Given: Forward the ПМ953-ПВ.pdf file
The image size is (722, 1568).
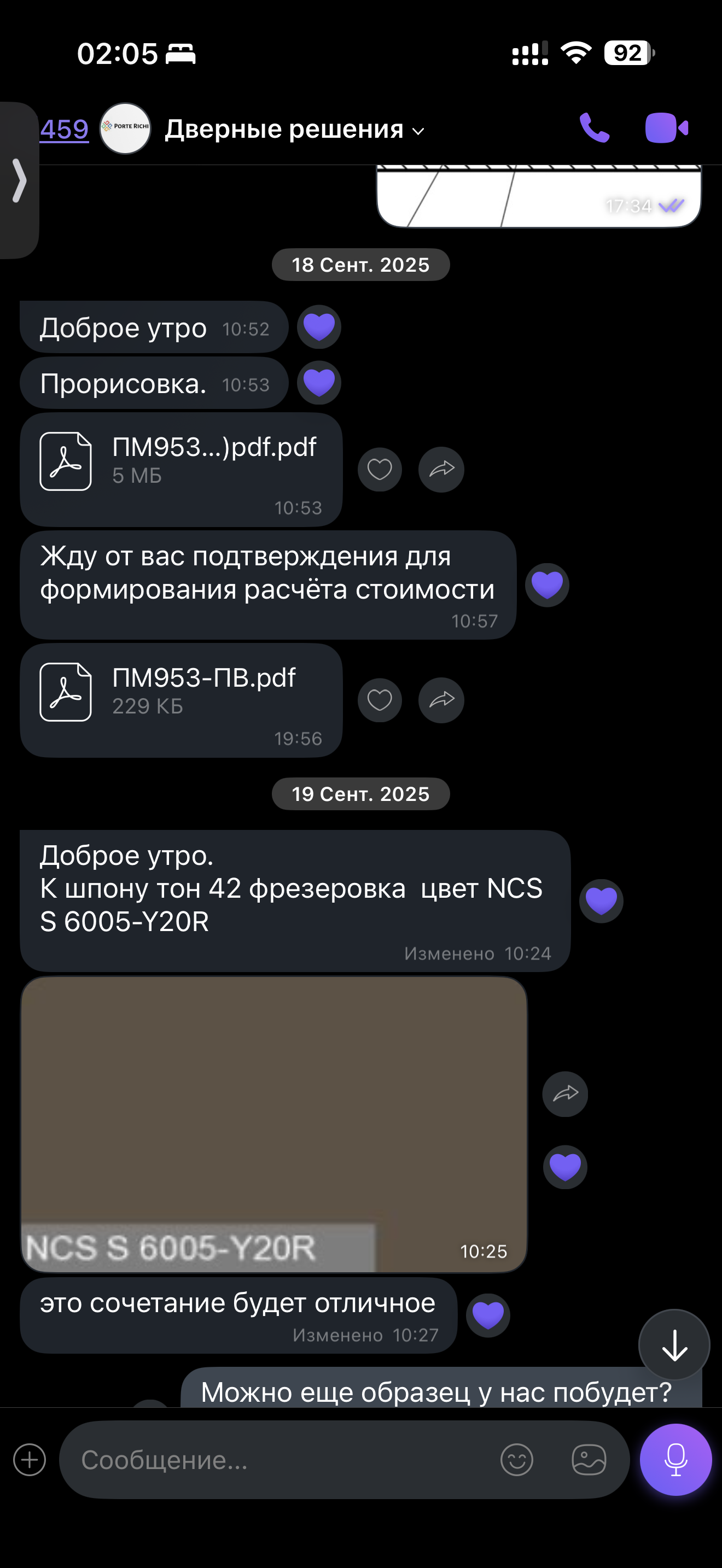Looking at the screenshot, I should pos(441,700).
